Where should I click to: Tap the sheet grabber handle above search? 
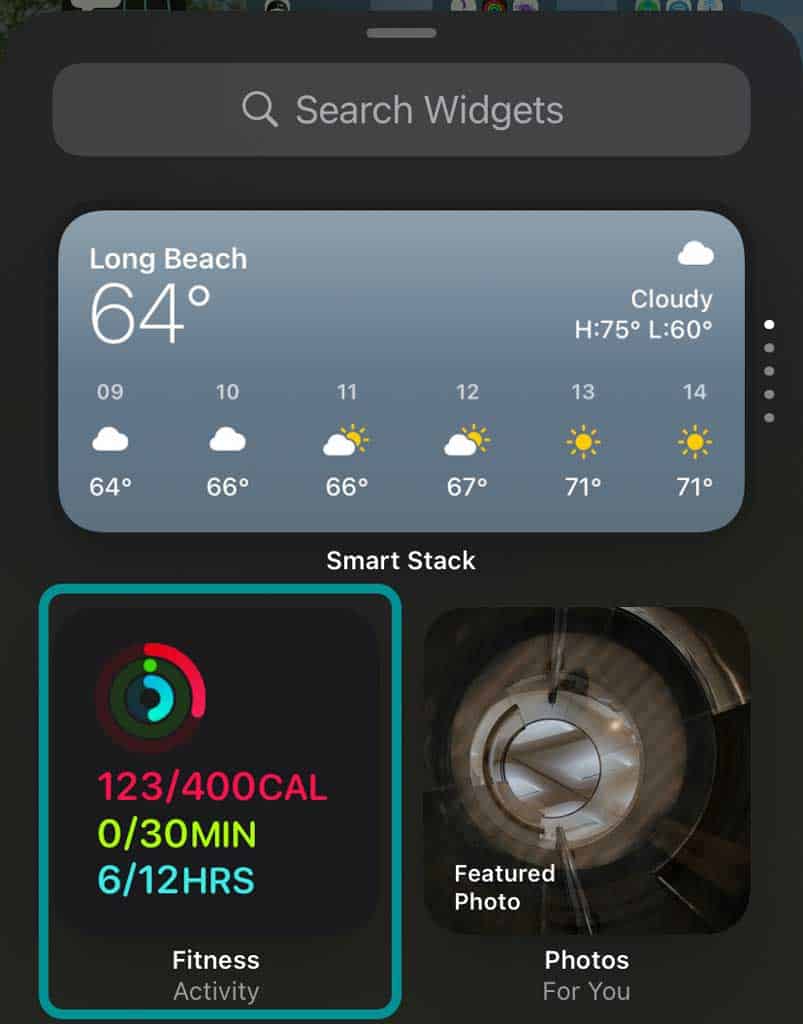tap(401, 33)
